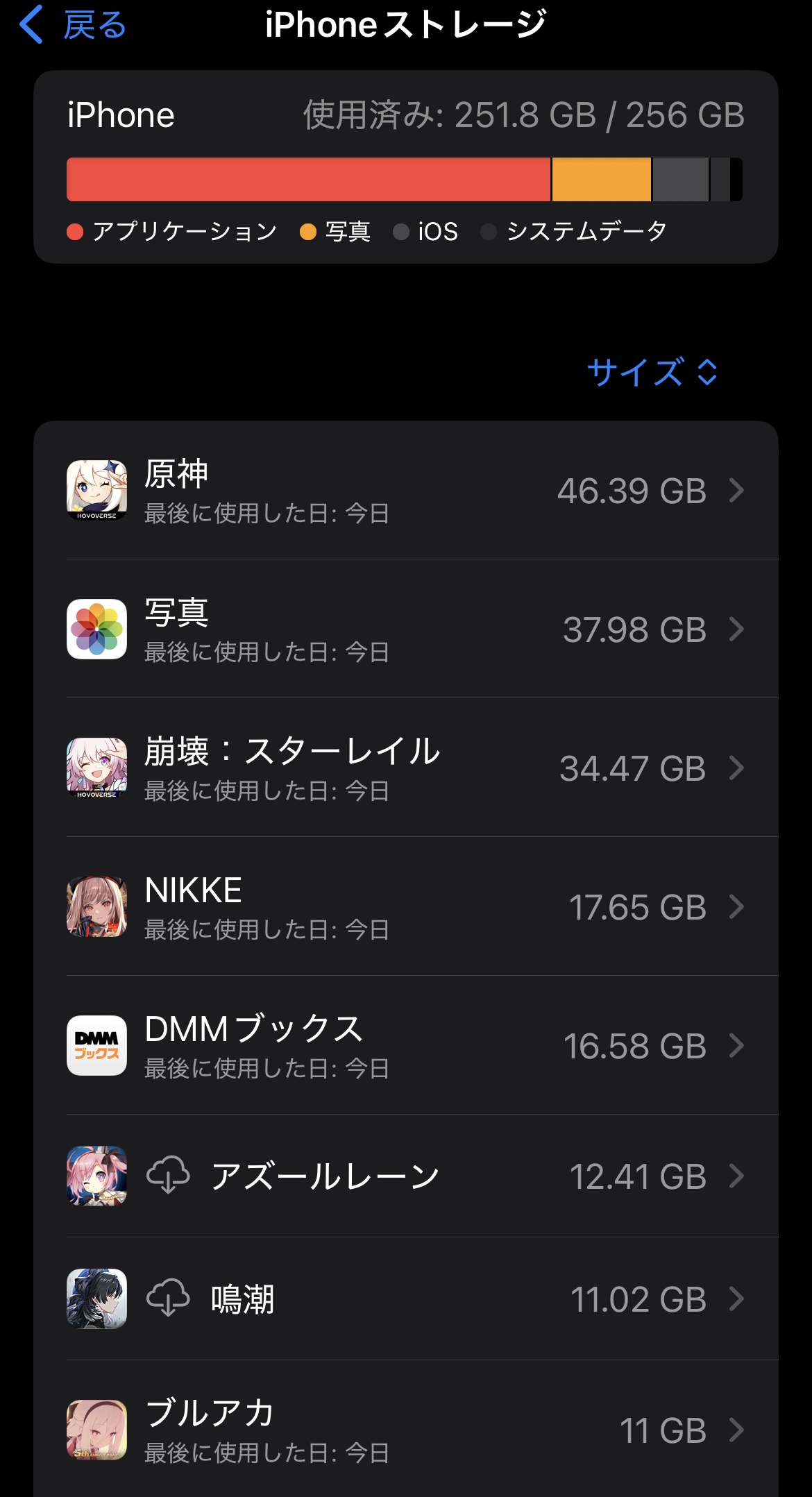The height and width of the screenshot is (1497, 812).
Task: Open ブルアカ storage details
Action: pyautogui.click(x=405, y=1430)
